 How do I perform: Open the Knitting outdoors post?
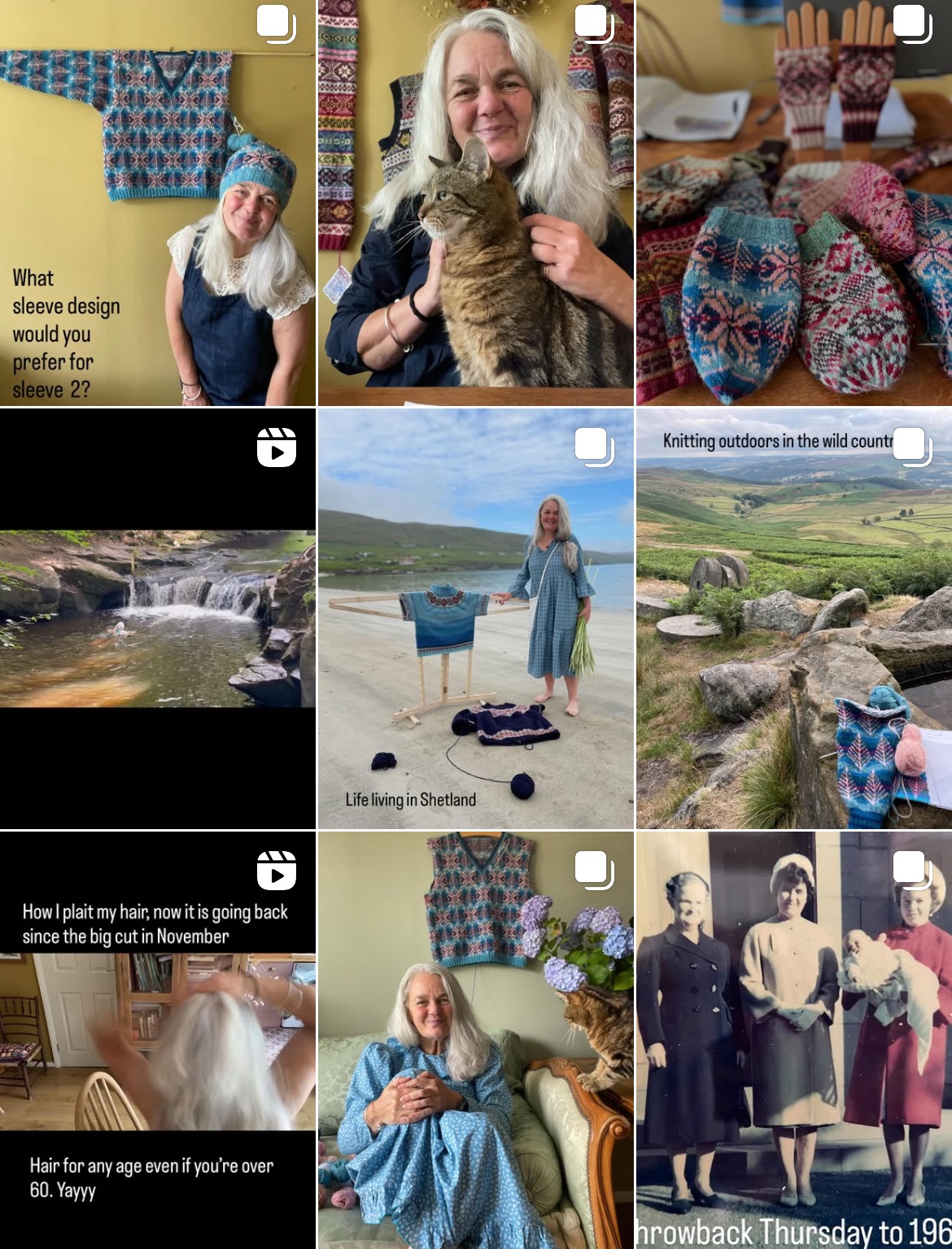[794, 618]
